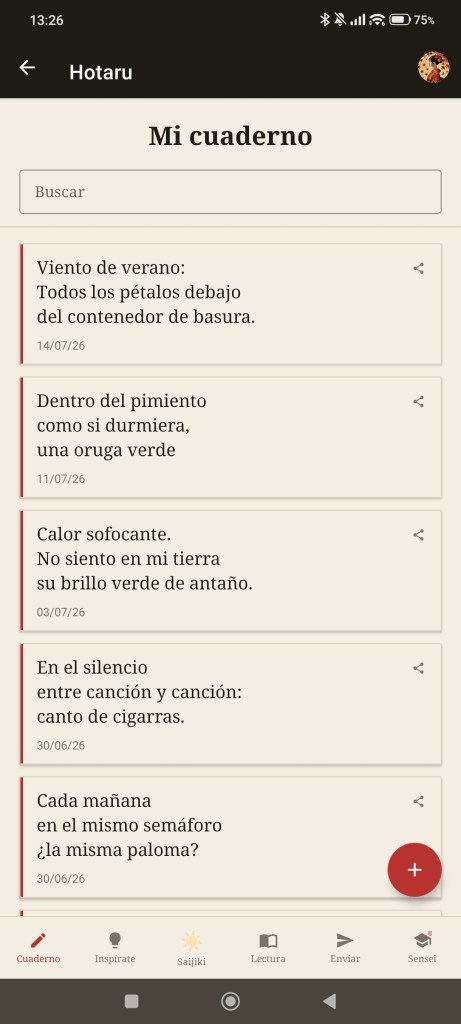Screen dimensions: 461x1024
Task: Open the profile avatar
Action: pyautogui.click(x=434, y=67)
